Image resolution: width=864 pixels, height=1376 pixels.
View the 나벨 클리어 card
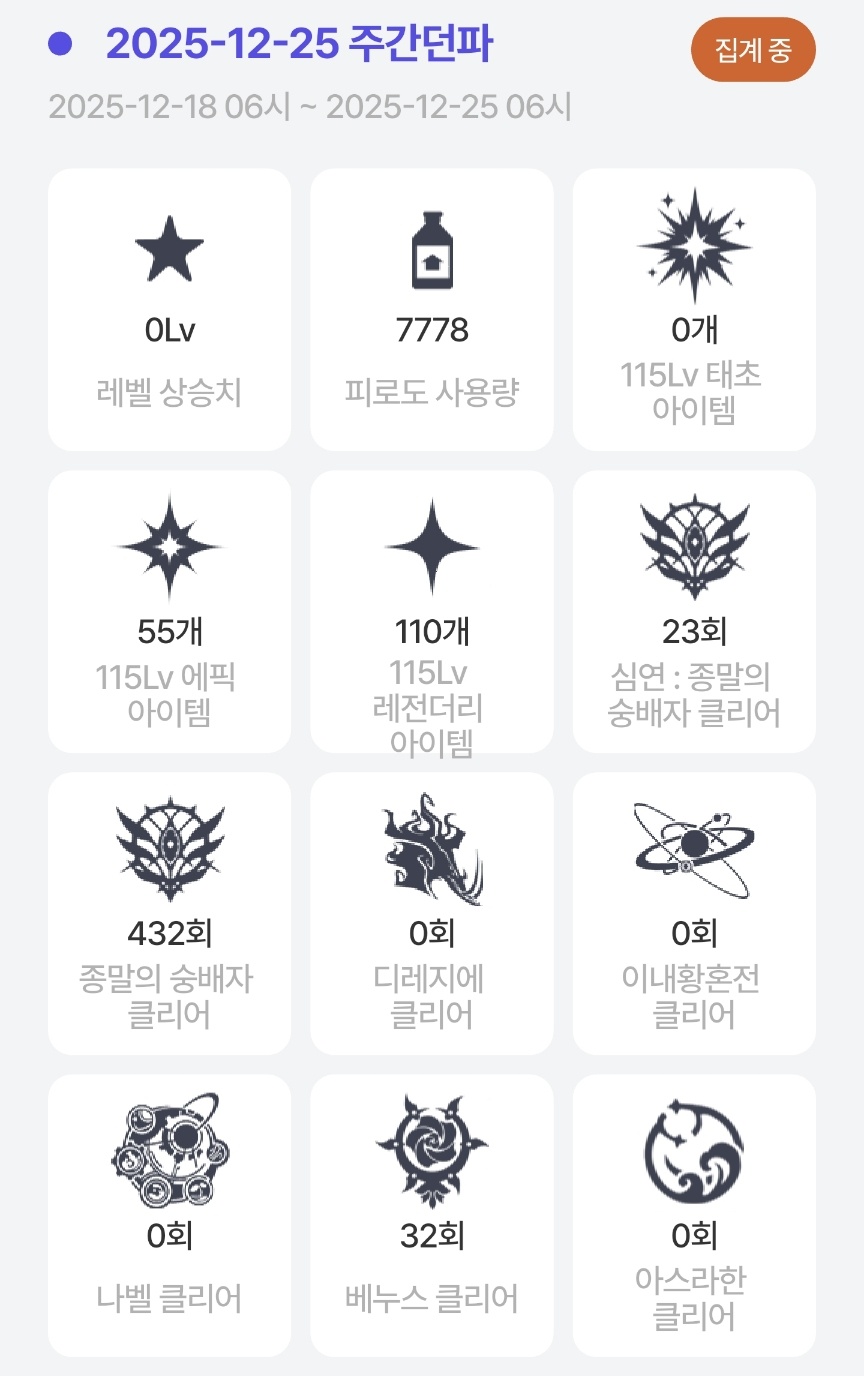tap(169, 1216)
